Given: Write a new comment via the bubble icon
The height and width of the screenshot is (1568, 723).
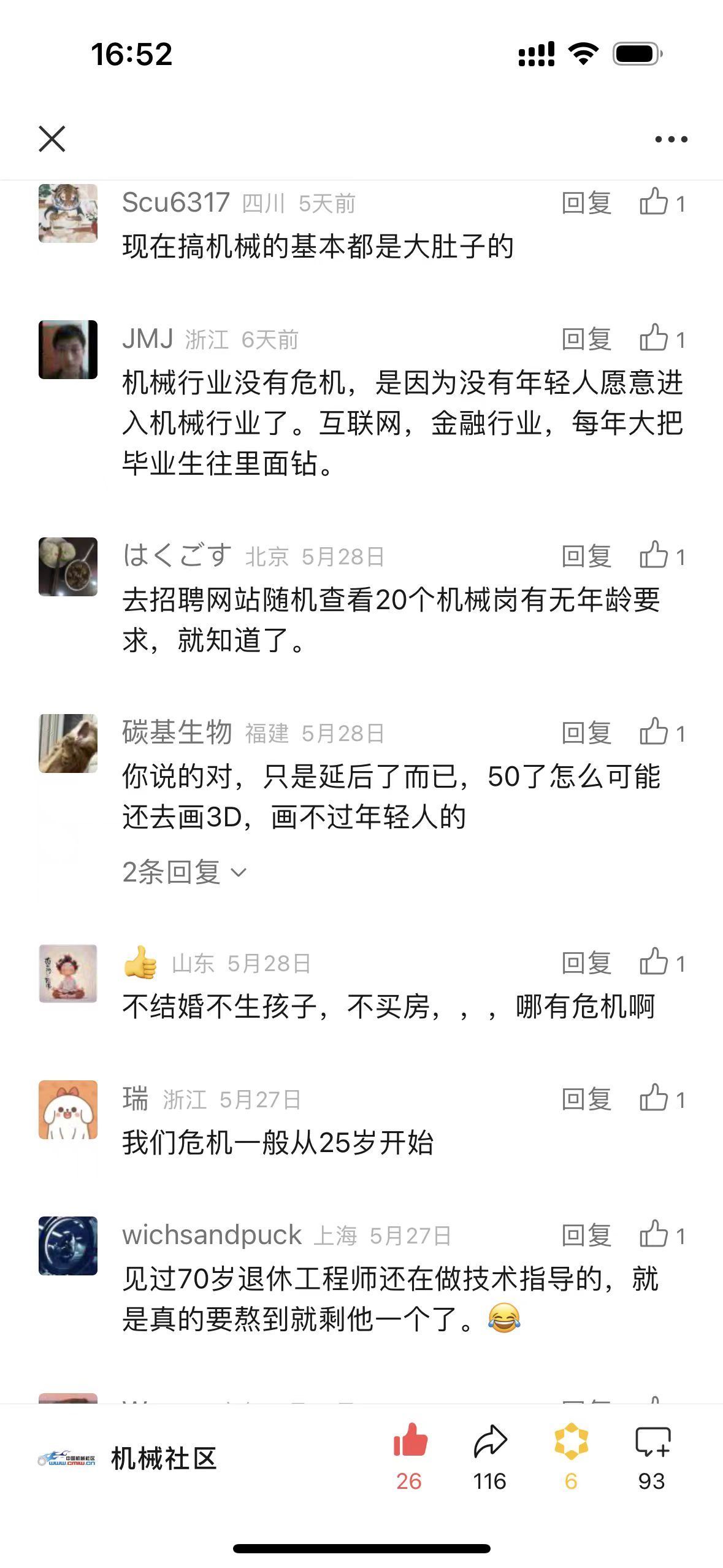Looking at the screenshot, I should click(652, 1442).
